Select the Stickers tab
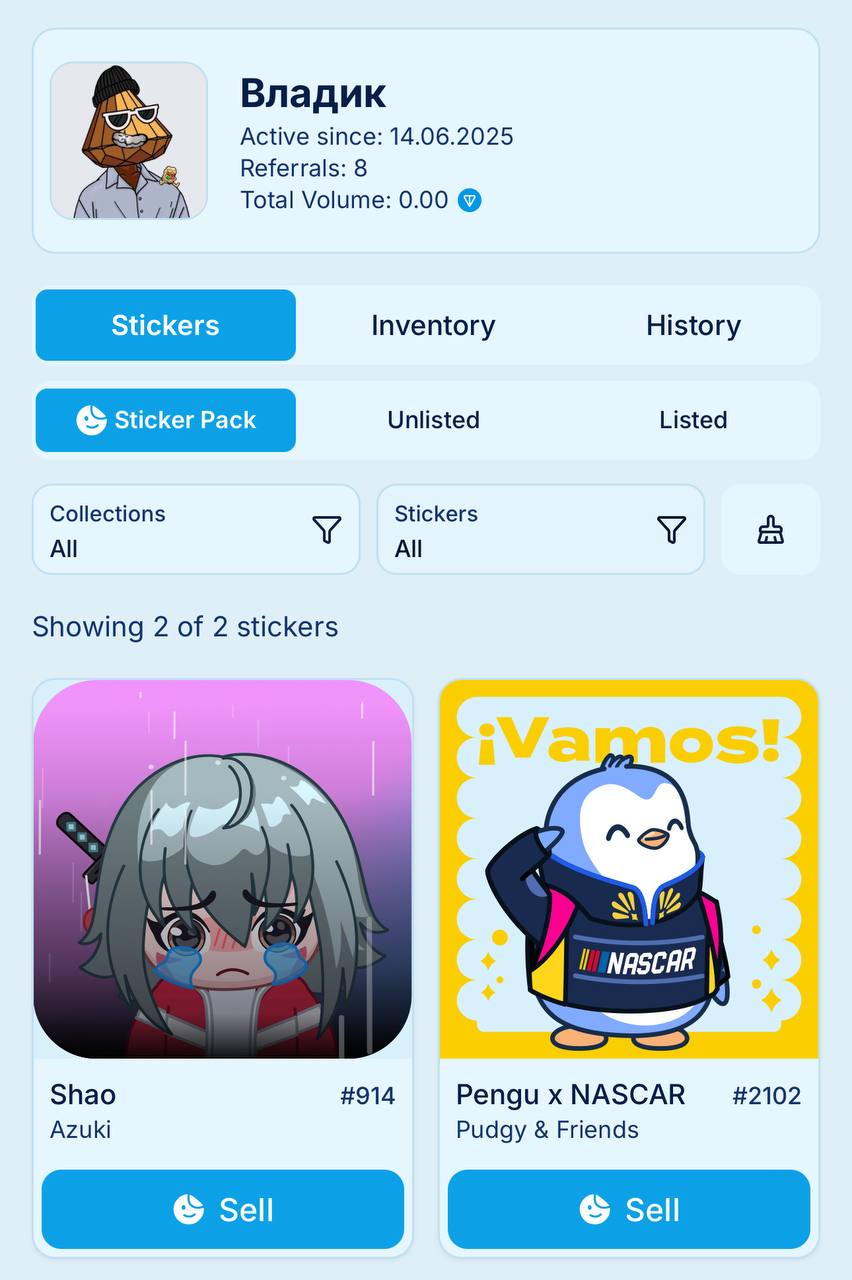The width and height of the screenshot is (852, 1280). pyautogui.click(x=165, y=325)
